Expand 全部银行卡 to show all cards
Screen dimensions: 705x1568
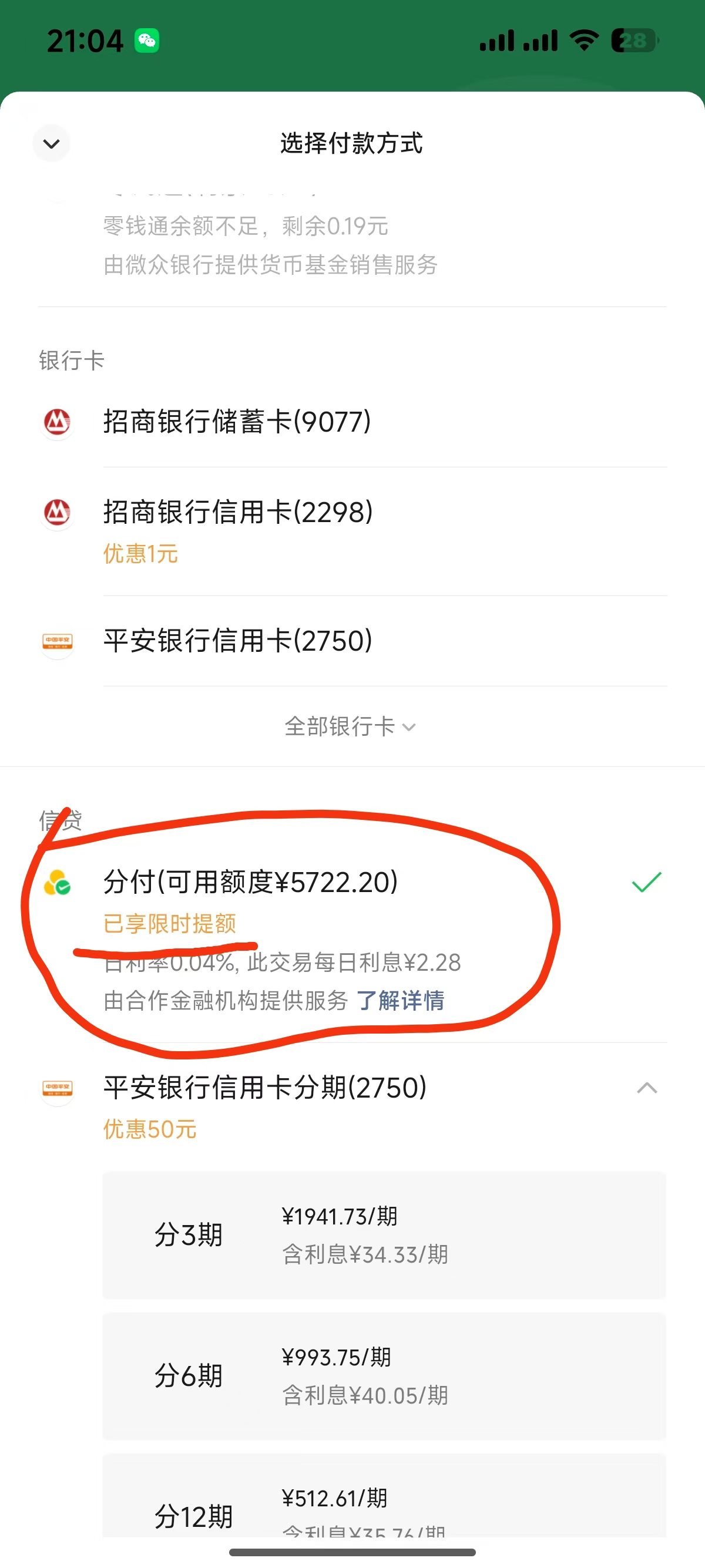[x=350, y=726]
